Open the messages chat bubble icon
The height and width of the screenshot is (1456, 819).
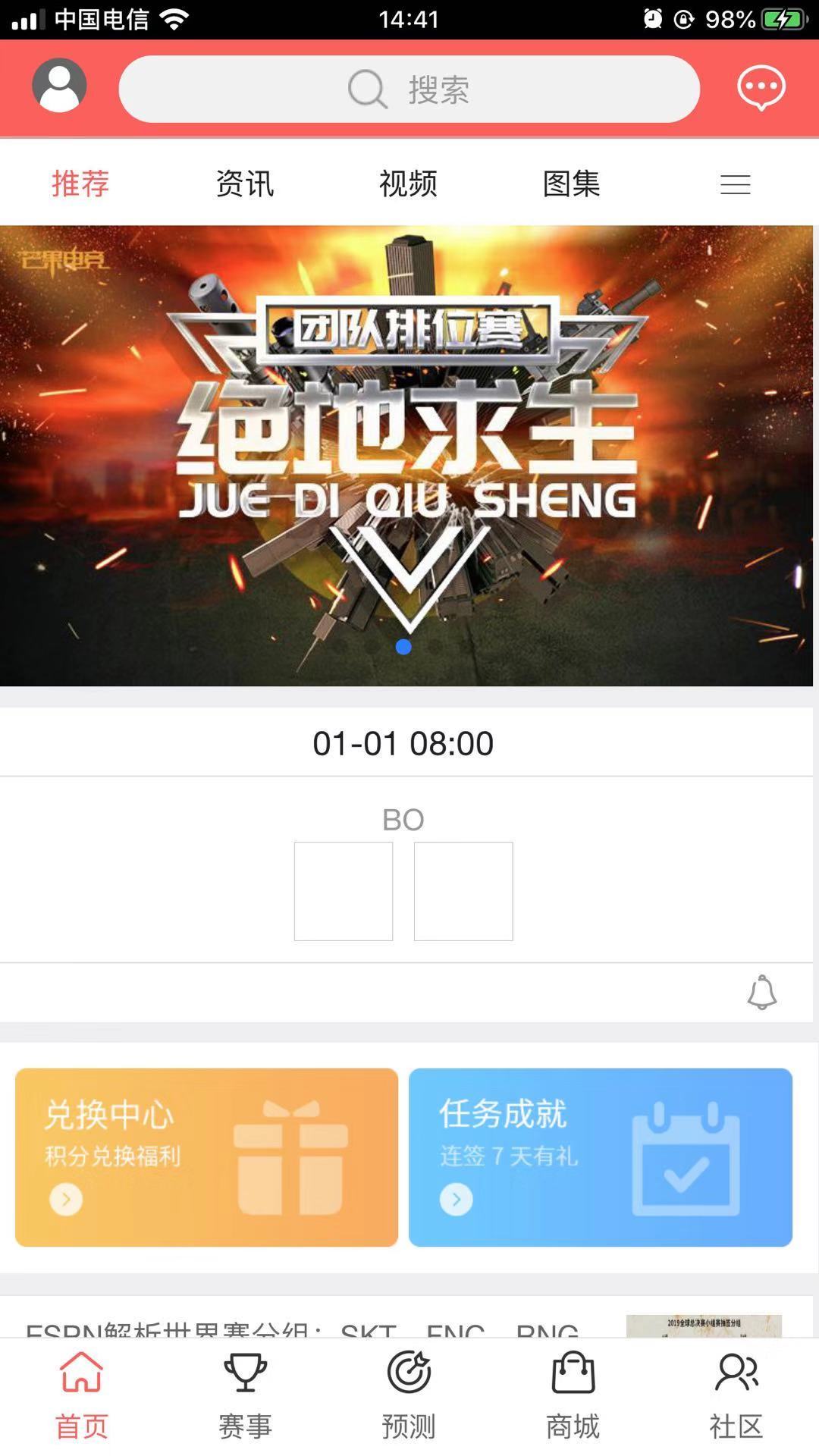click(761, 87)
